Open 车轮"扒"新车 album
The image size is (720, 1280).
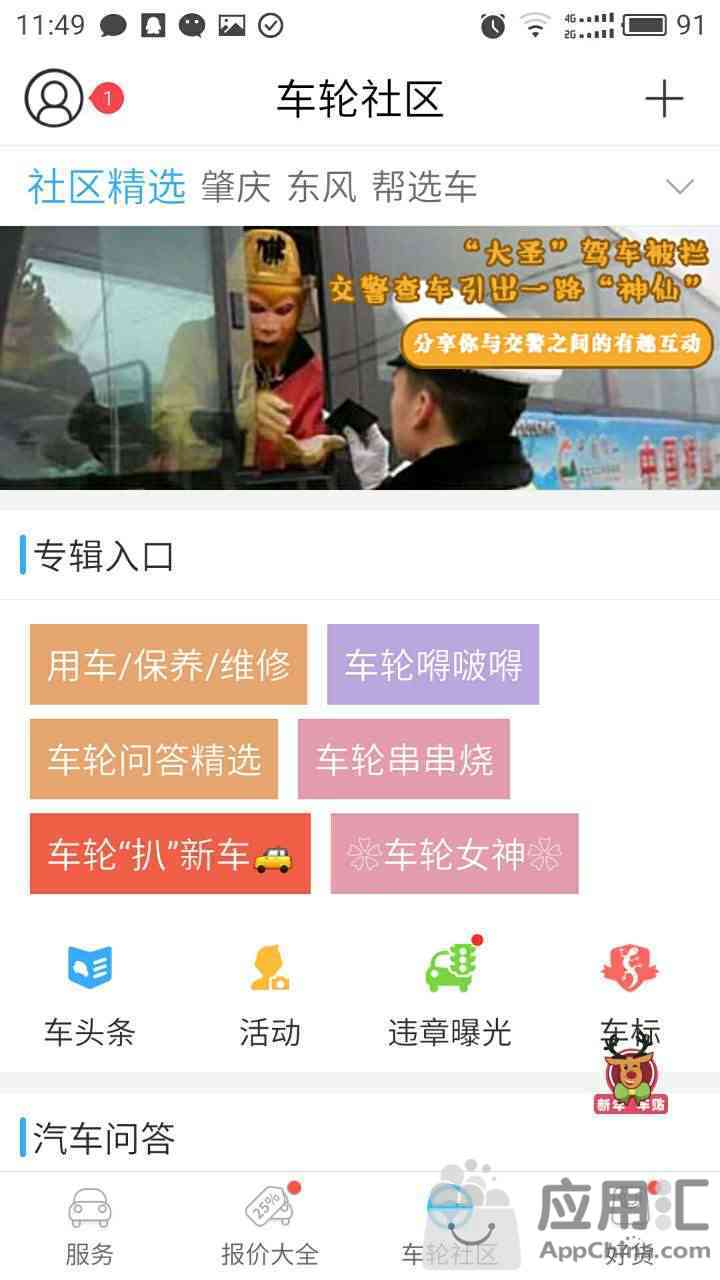tap(170, 853)
